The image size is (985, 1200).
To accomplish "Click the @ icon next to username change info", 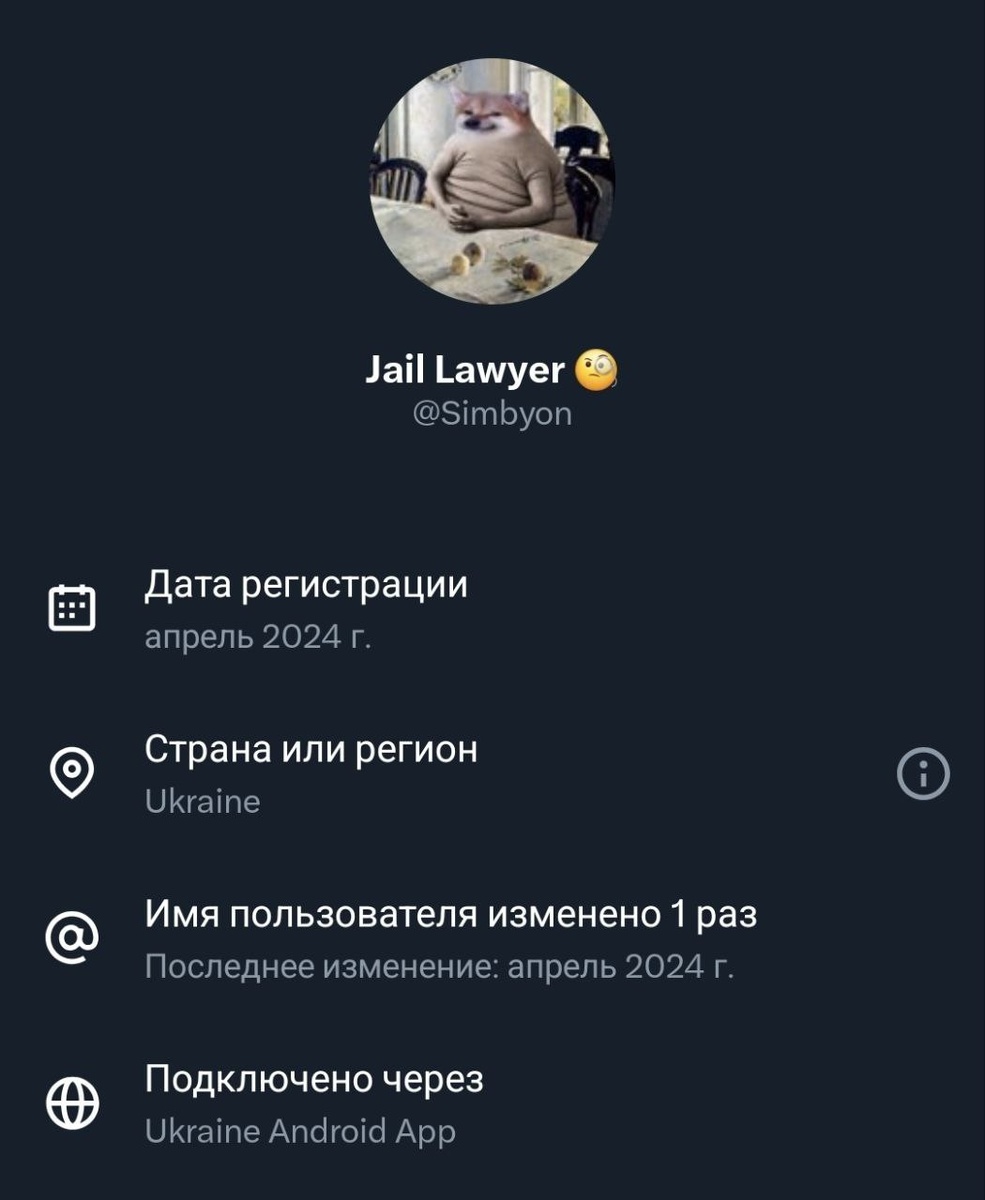I will [71, 936].
